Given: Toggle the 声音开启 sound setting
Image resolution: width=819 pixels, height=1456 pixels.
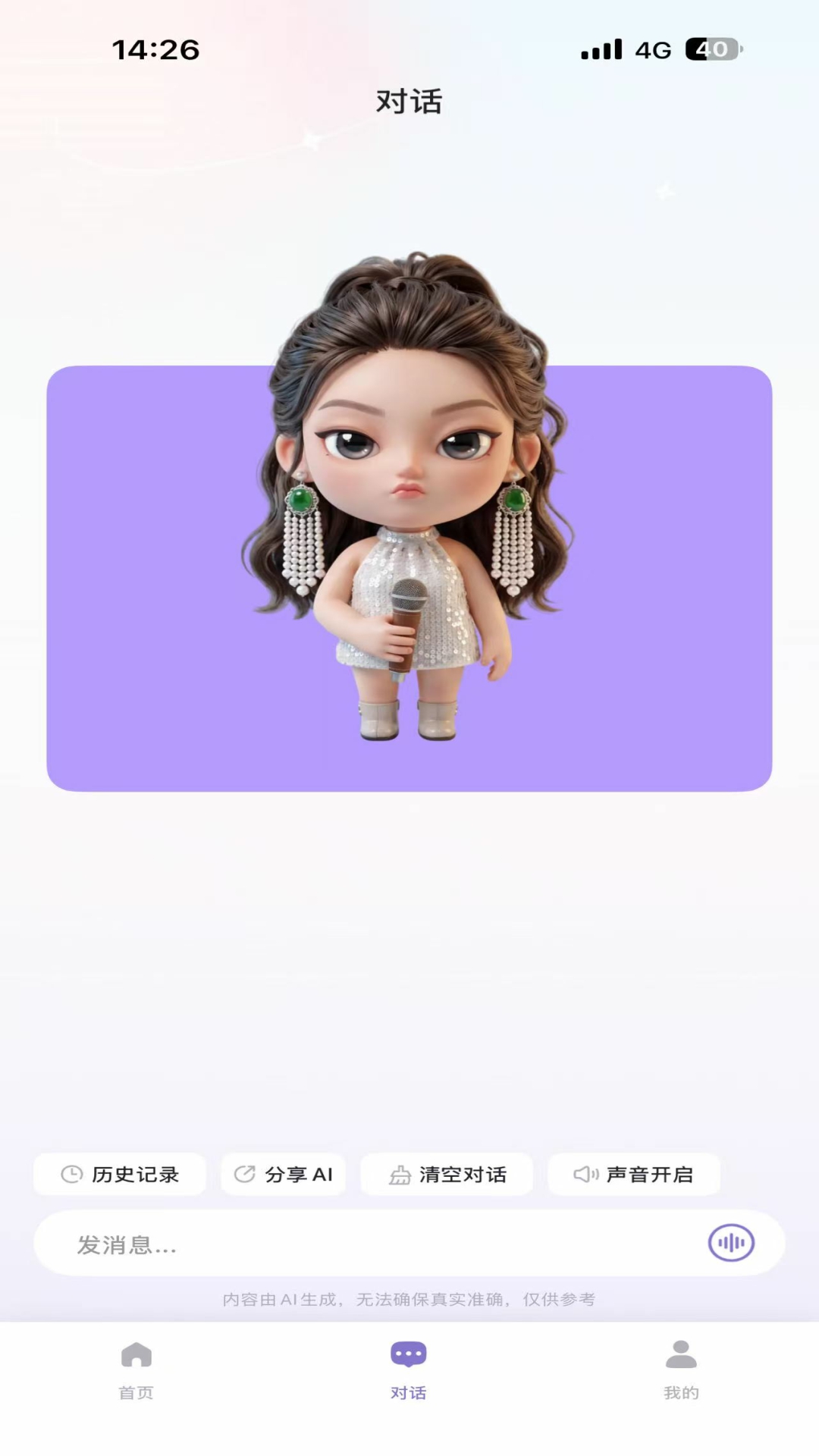Looking at the screenshot, I should click(x=634, y=1174).
